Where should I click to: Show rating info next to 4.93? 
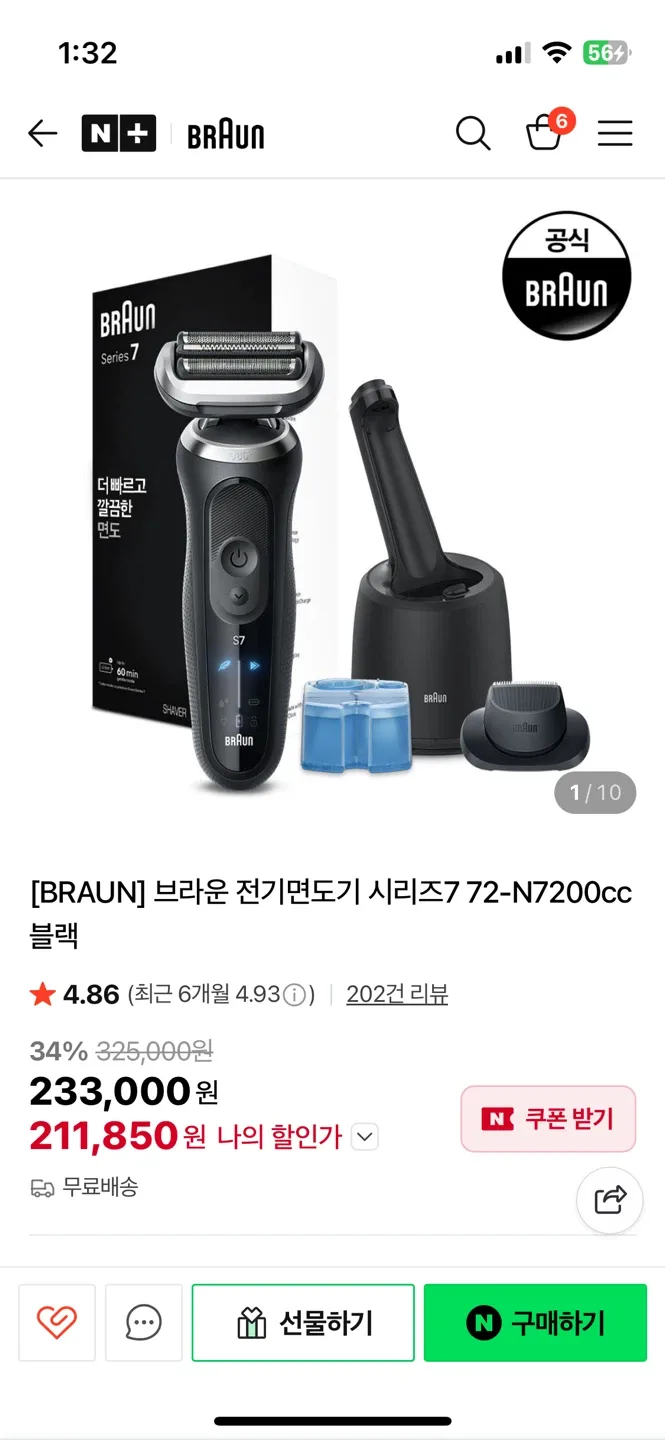point(294,995)
